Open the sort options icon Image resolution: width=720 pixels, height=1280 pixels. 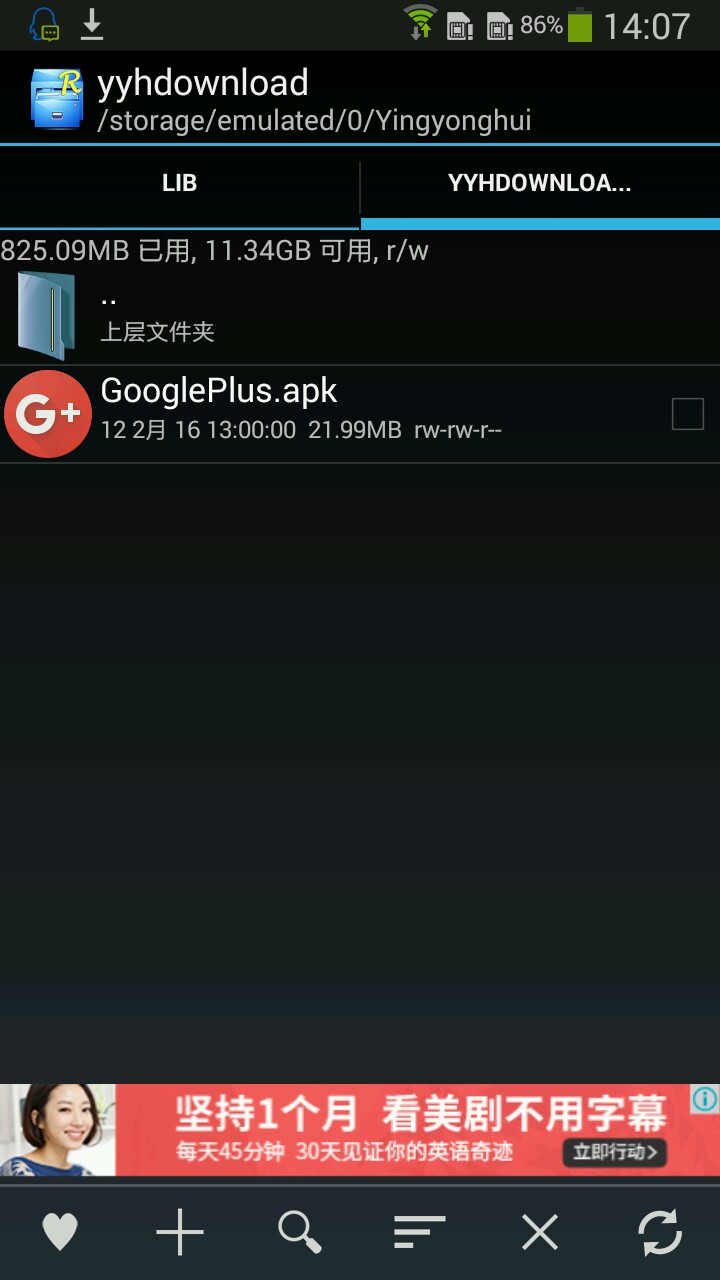click(x=419, y=1232)
